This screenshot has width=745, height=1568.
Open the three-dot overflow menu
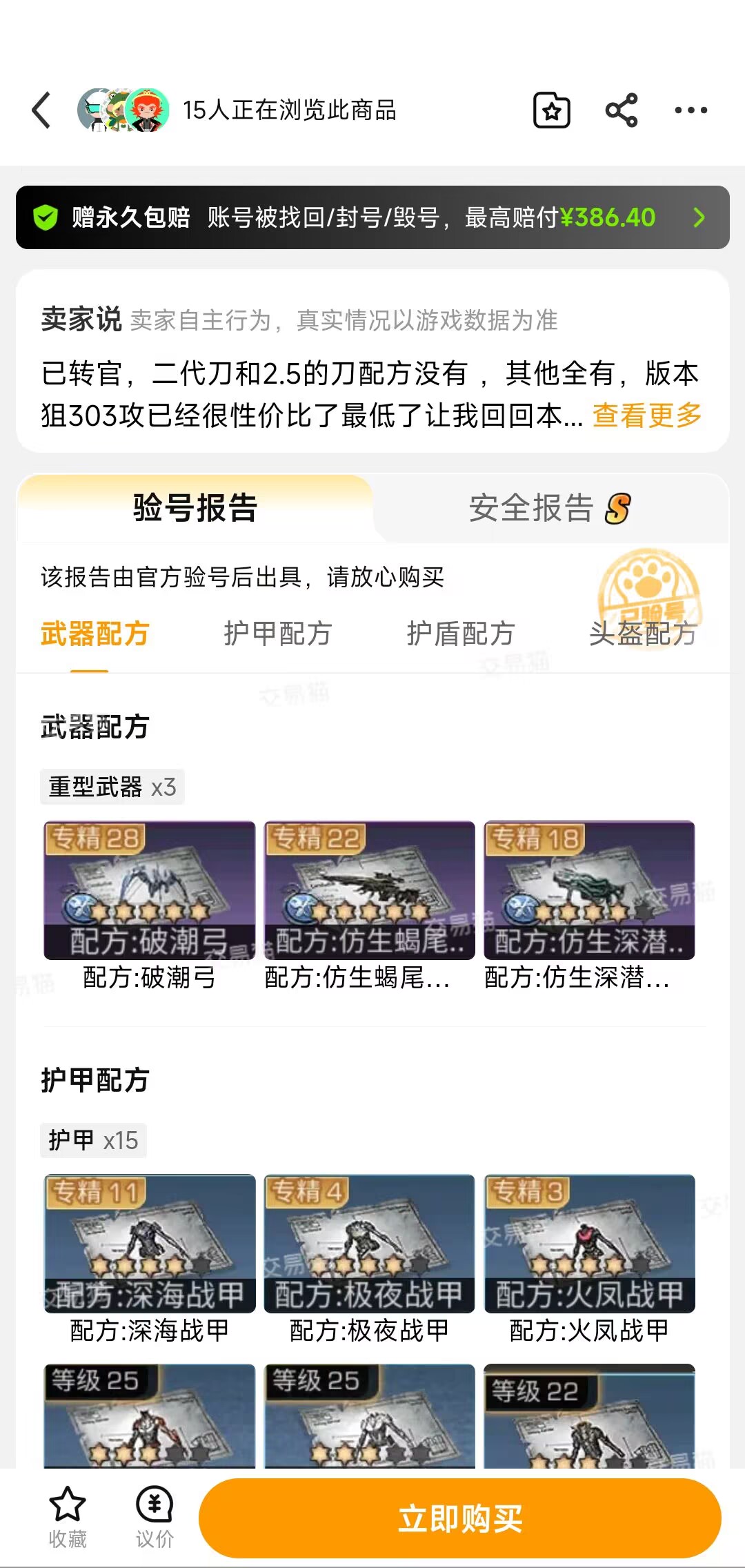pyautogui.click(x=691, y=110)
